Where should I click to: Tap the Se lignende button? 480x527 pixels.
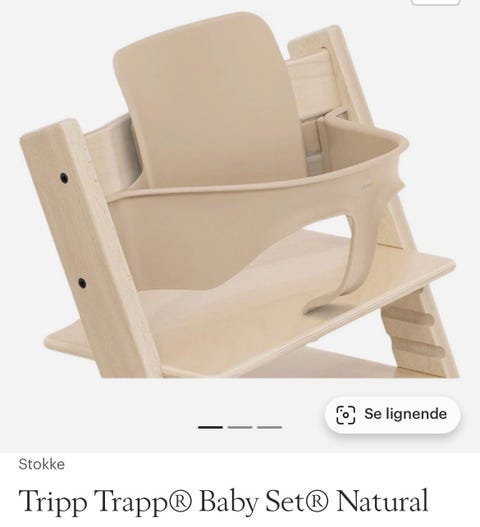(x=392, y=415)
